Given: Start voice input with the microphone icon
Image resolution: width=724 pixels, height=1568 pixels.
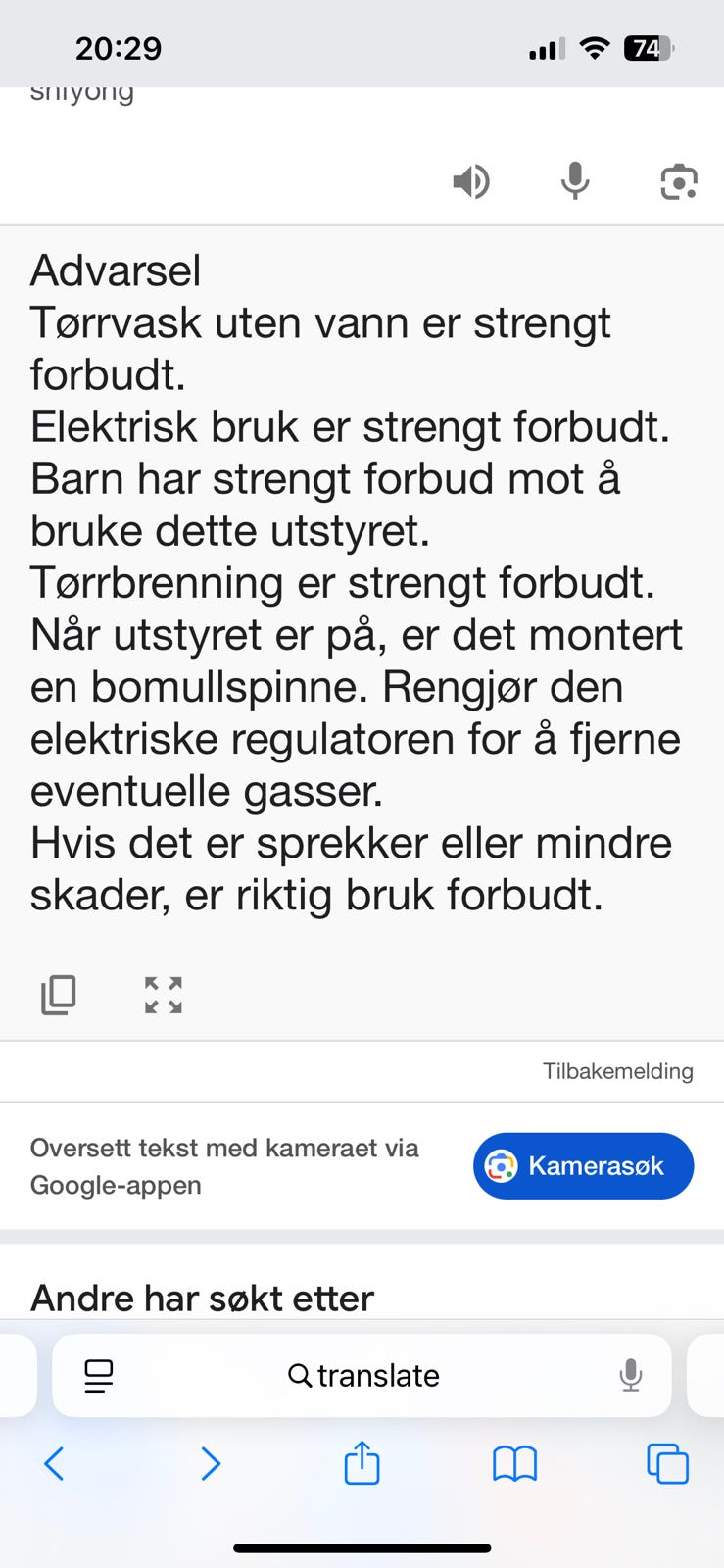Looking at the screenshot, I should point(574,181).
